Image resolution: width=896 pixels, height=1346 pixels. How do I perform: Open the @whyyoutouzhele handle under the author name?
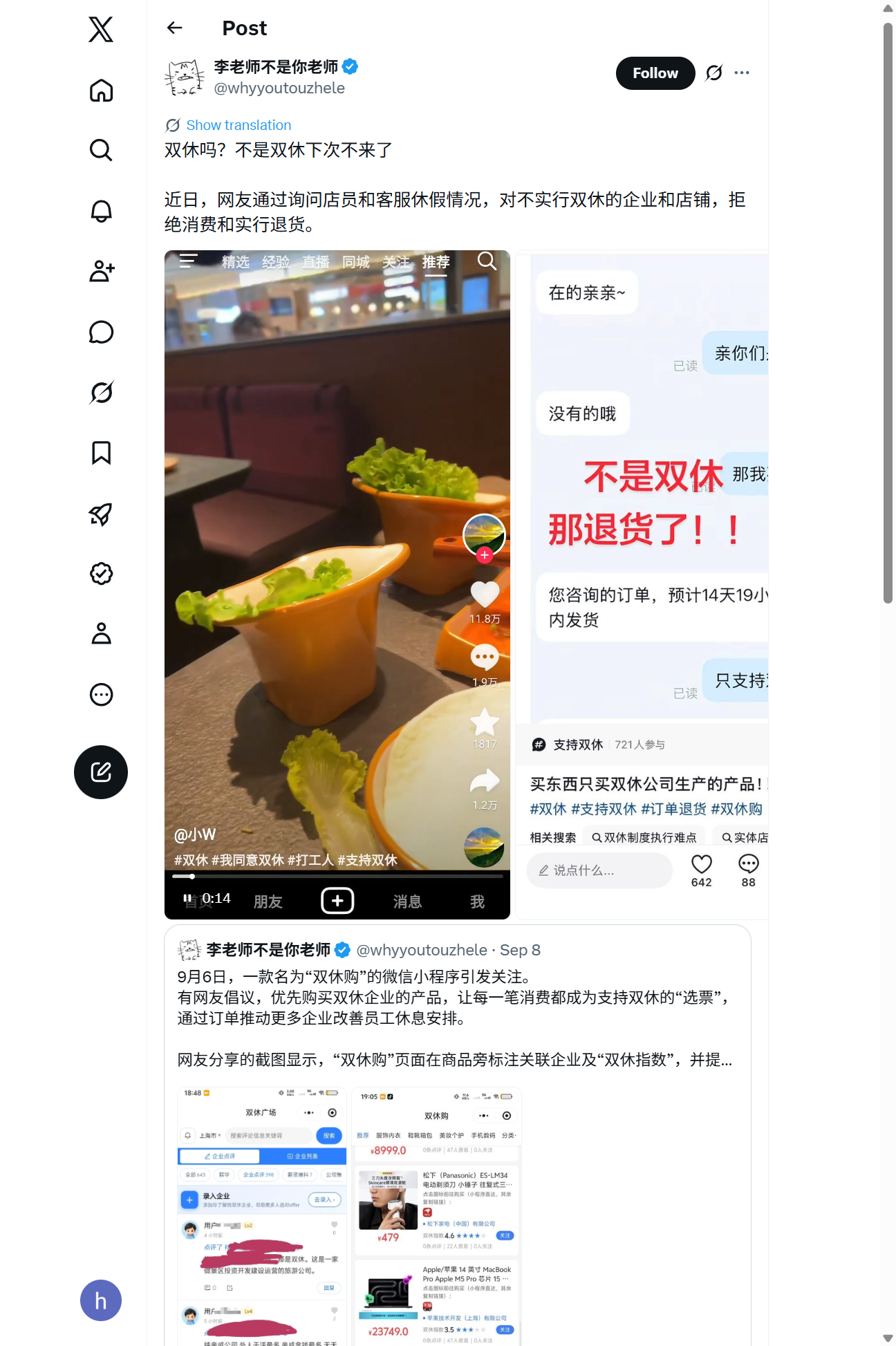tap(279, 88)
